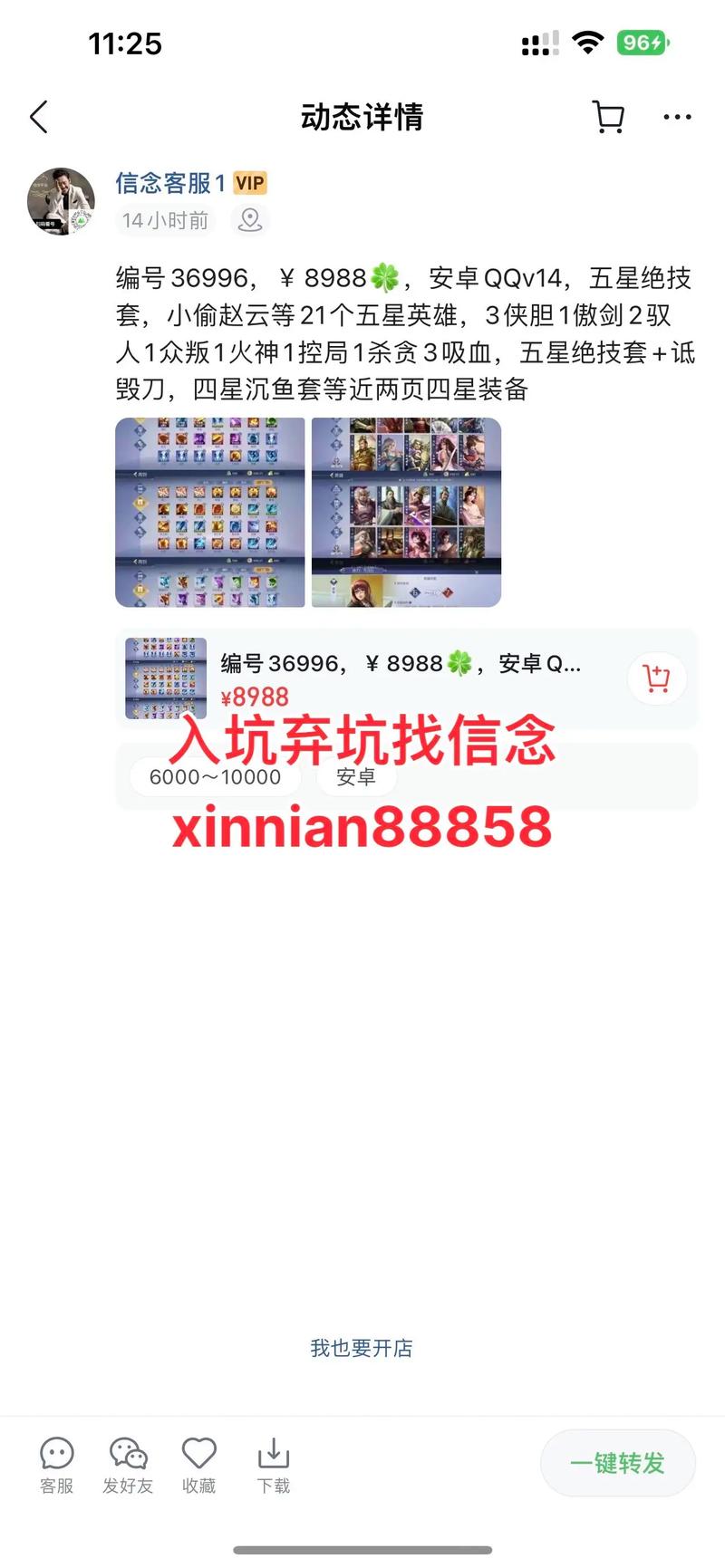
Task: Go back with left arrow icon
Action: point(38,117)
